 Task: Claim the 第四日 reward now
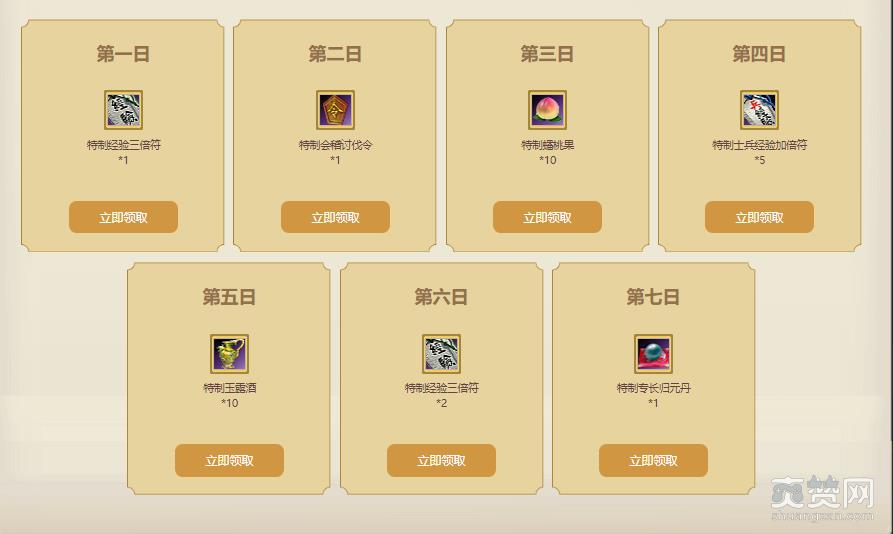(759, 217)
